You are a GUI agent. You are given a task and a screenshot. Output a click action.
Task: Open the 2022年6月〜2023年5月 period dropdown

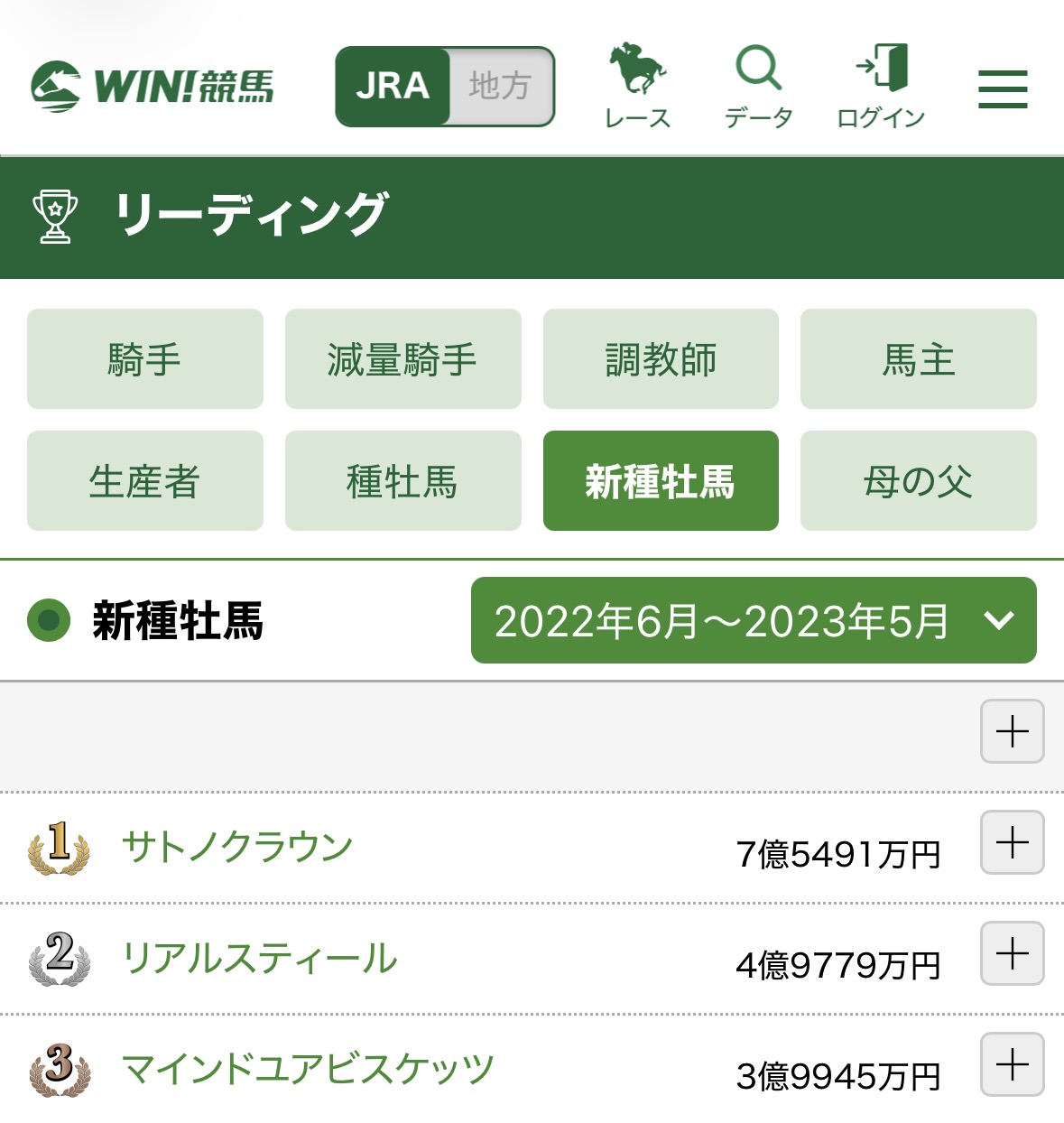[754, 620]
